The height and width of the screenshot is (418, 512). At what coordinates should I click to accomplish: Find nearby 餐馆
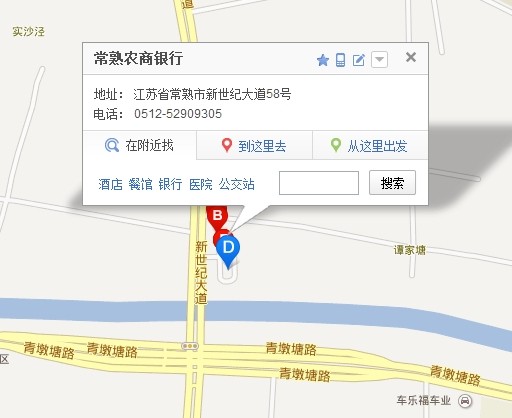140,184
